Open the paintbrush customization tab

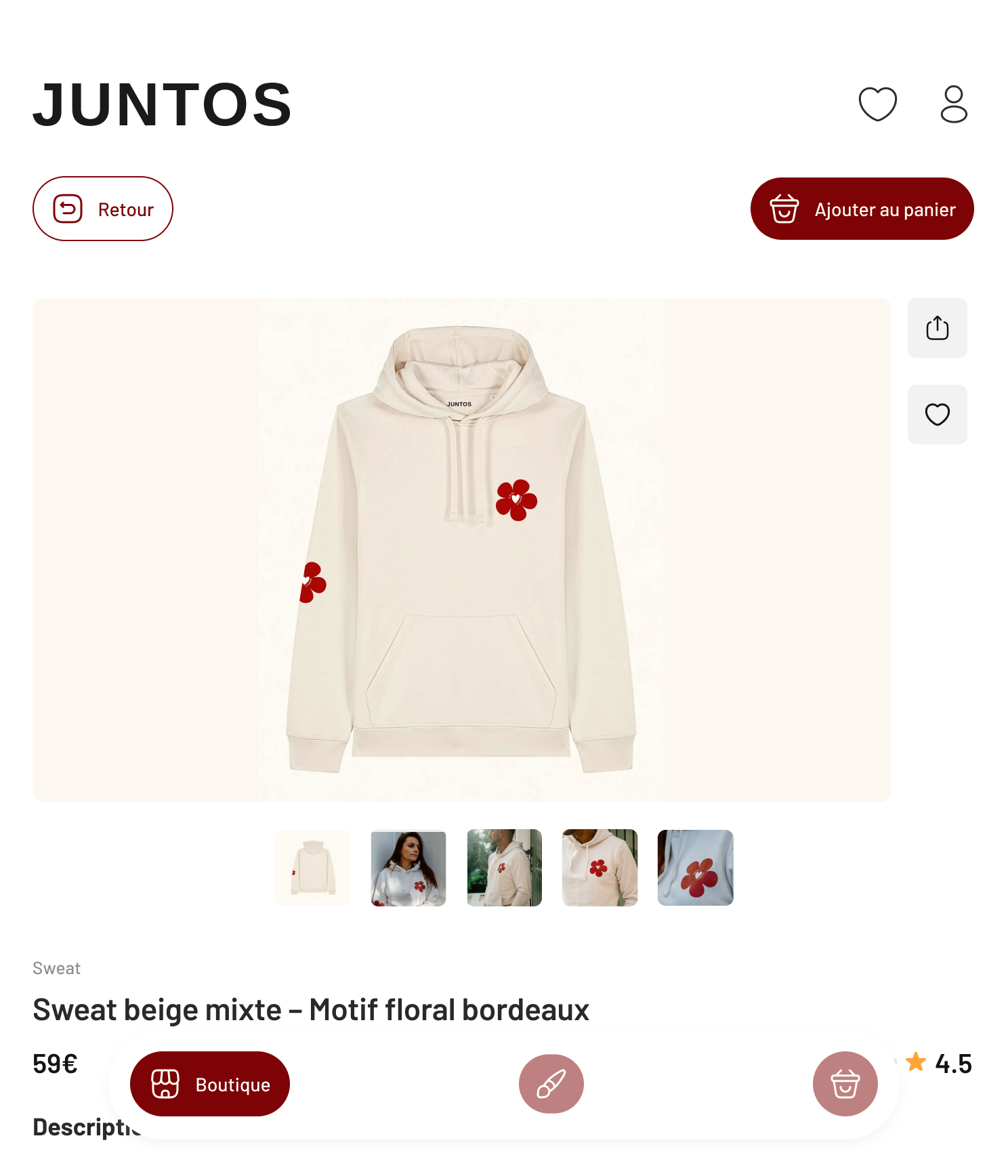point(551,1084)
